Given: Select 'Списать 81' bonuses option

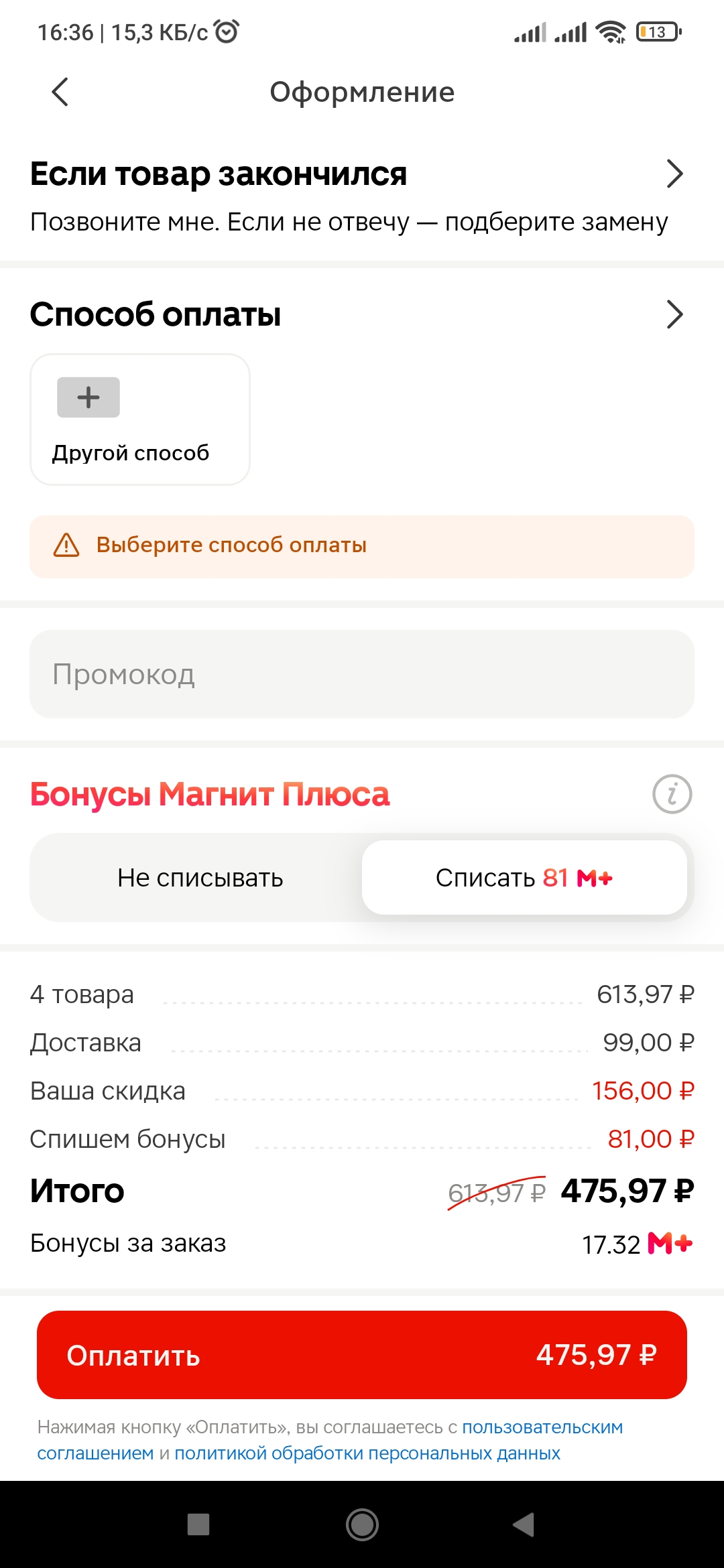Looking at the screenshot, I should pos(524,878).
